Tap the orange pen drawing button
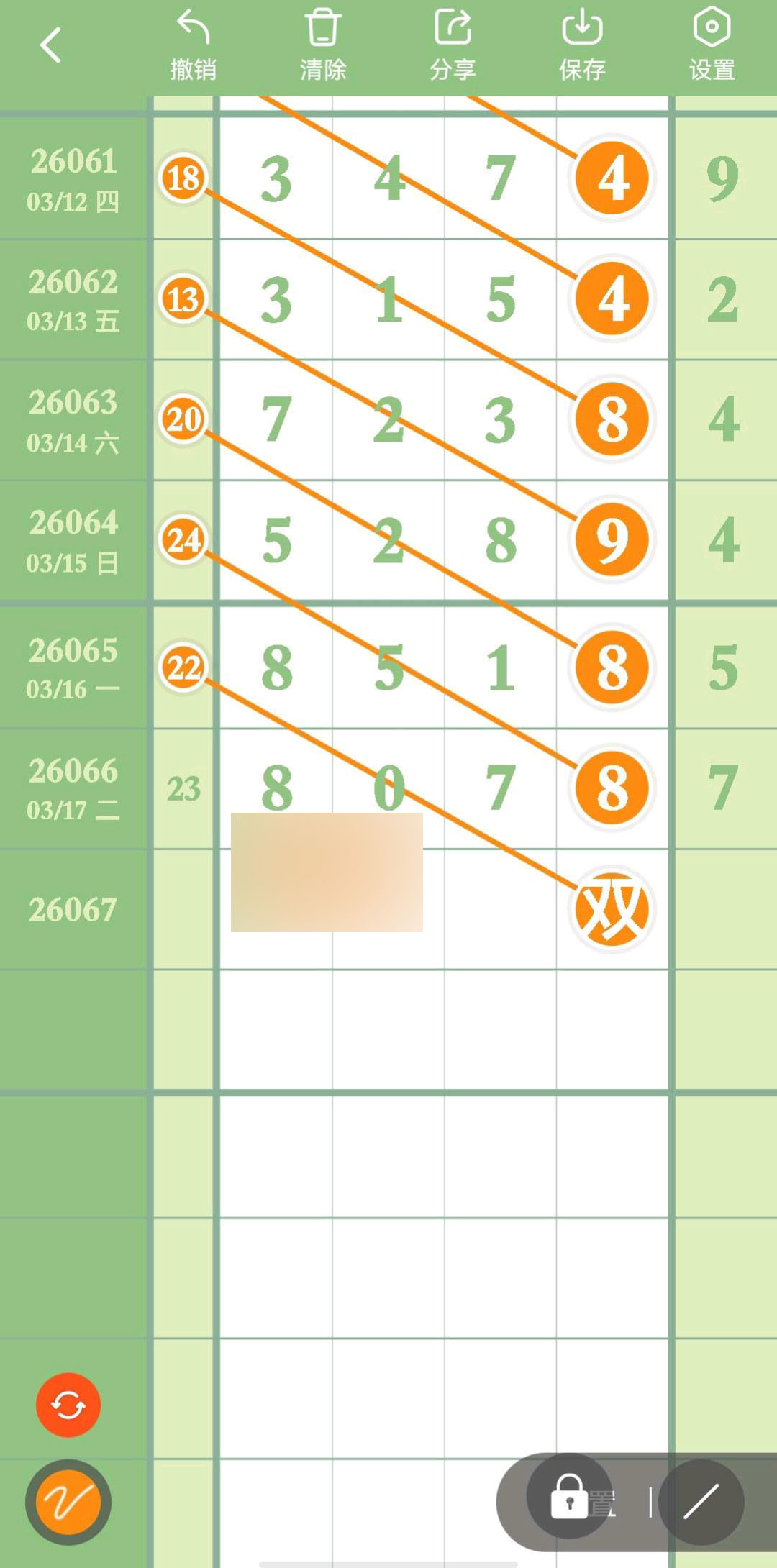The image size is (777, 1568). [68, 1502]
